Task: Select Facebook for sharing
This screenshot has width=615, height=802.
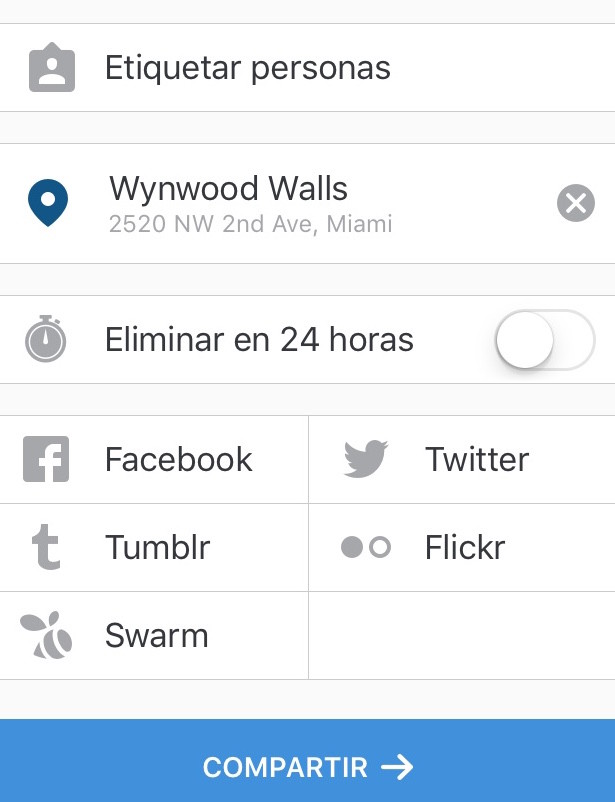Action: coord(154,460)
